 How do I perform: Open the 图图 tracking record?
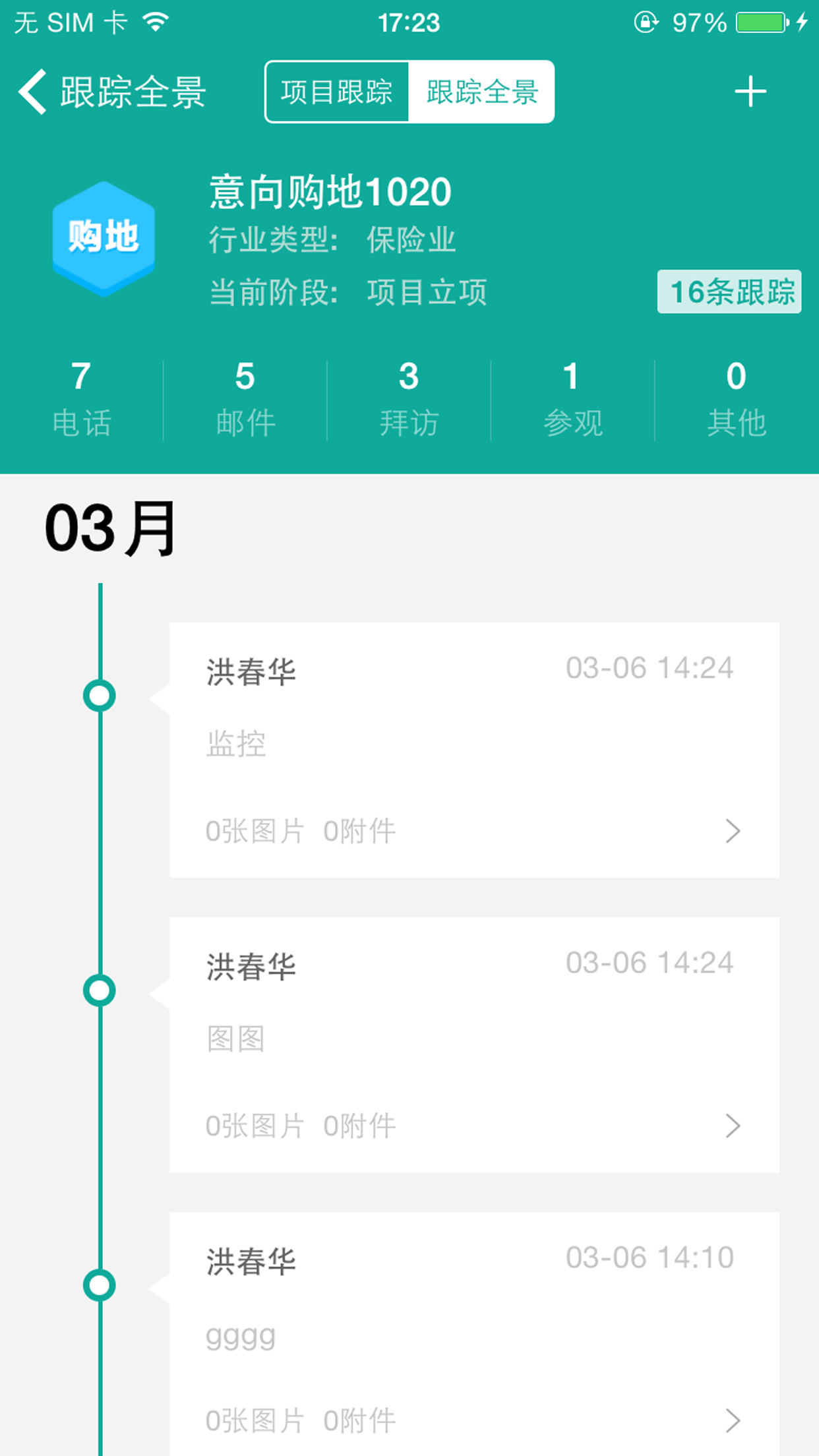coord(474,1045)
